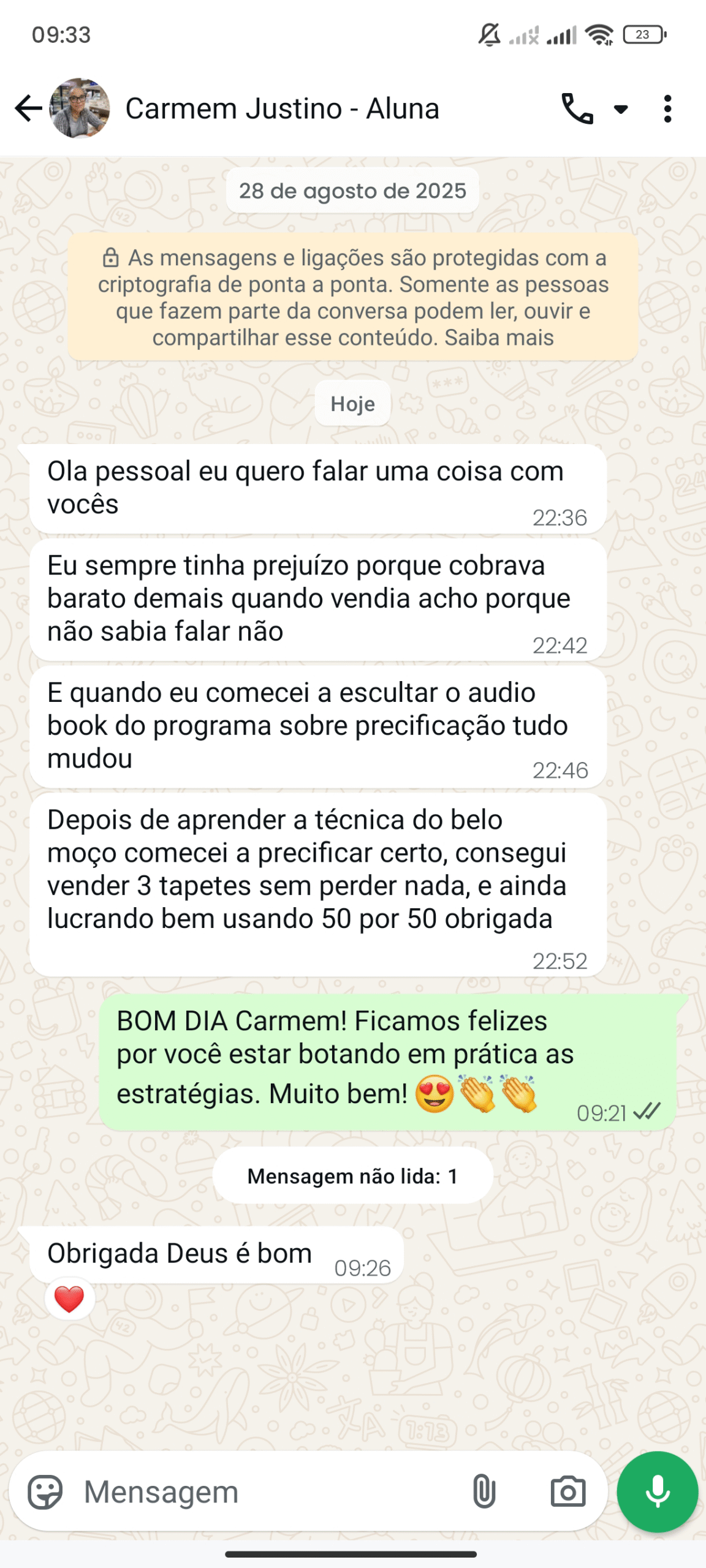Open the three-dot overflow menu
Image resolution: width=706 pixels, height=1568 pixels.
667,109
